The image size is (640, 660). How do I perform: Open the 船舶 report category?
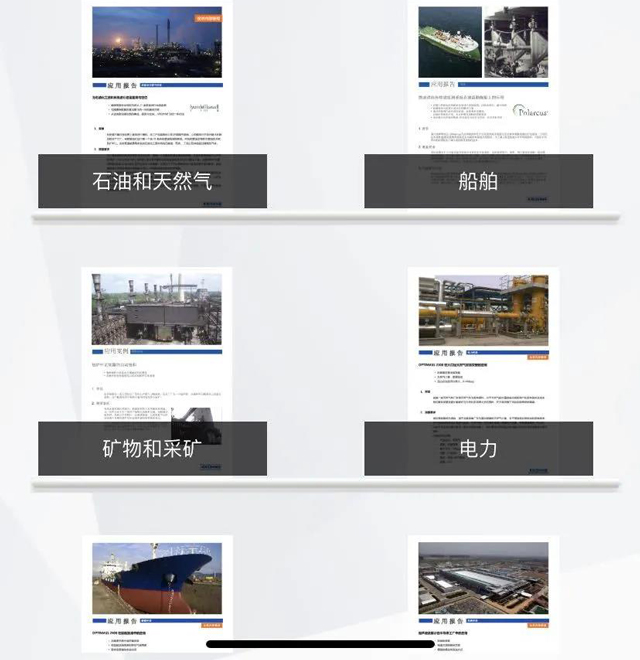(x=478, y=181)
